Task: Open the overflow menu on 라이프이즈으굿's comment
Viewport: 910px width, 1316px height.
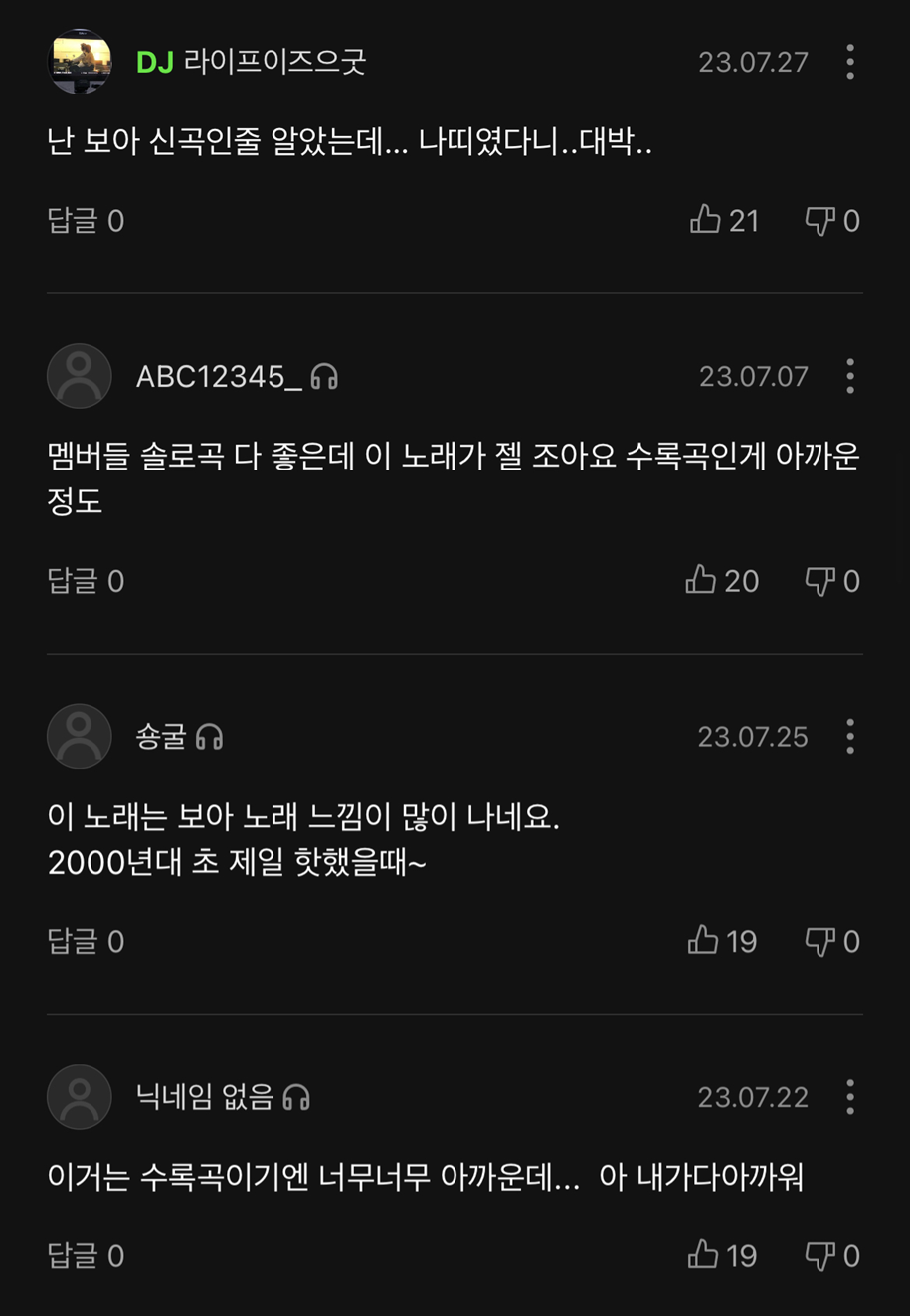Action: 849,62
